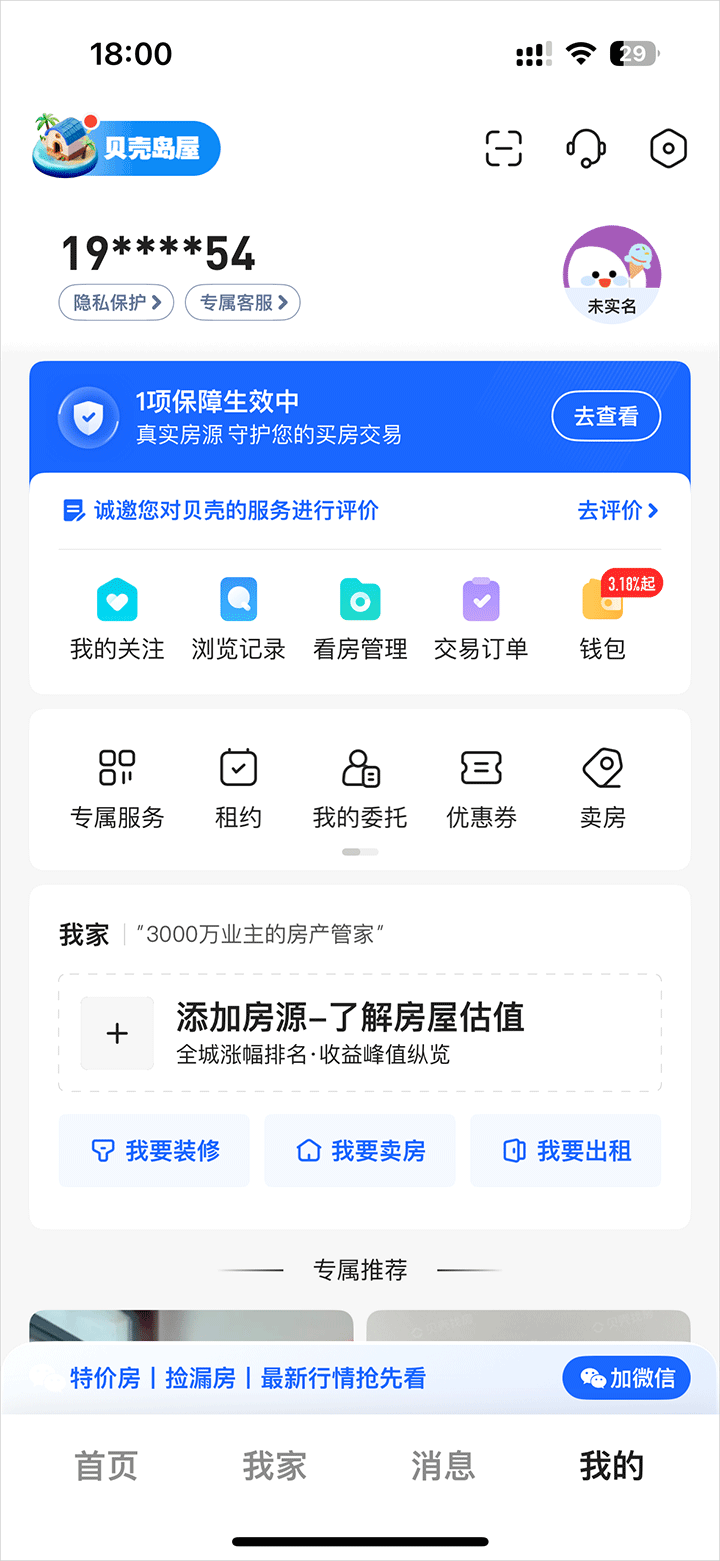Open the profile avatar marked 未实名
The width and height of the screenshot is (720, 1561).
pyautogui.click(x=612, y=274)
